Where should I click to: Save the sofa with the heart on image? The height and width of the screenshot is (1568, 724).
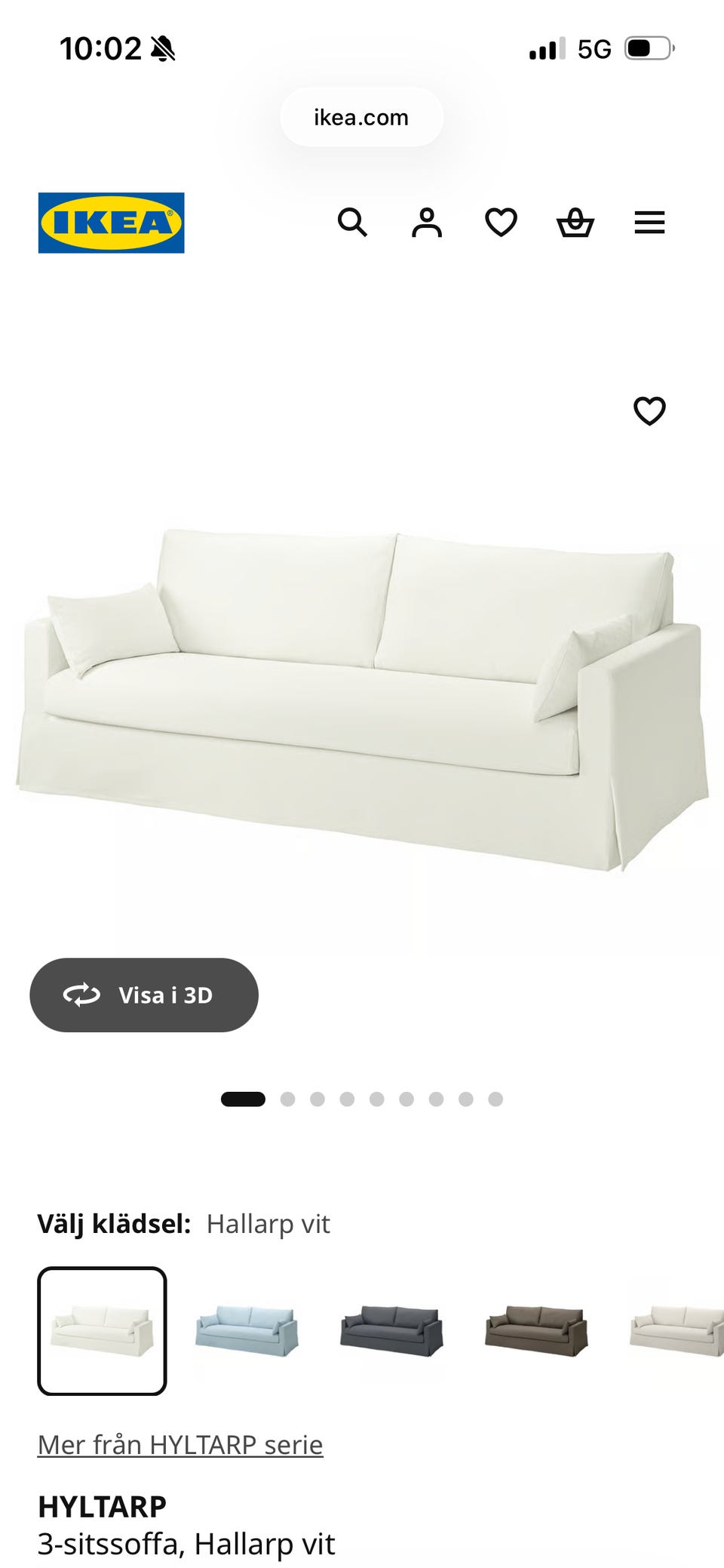pos(649,411)
